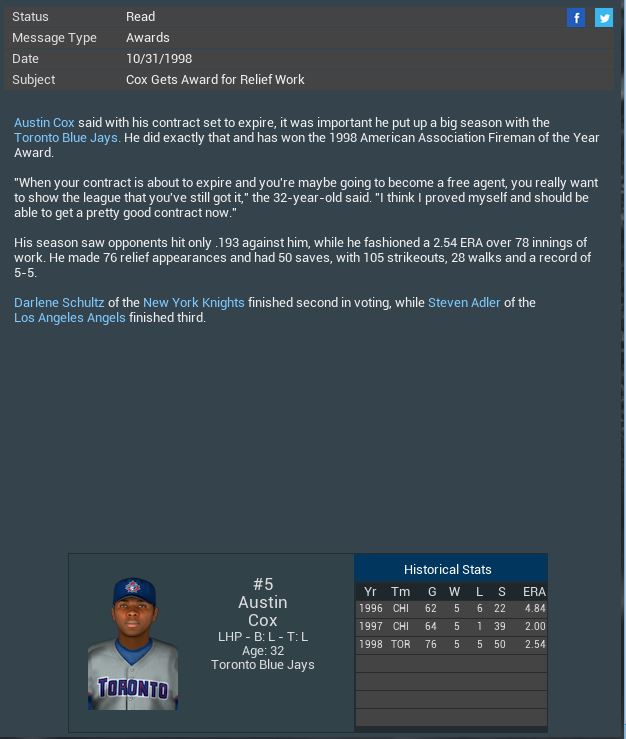The image size is (626, 739).
Task: Open the Toronto Blue Jays team link
Action: coord(67,138)
